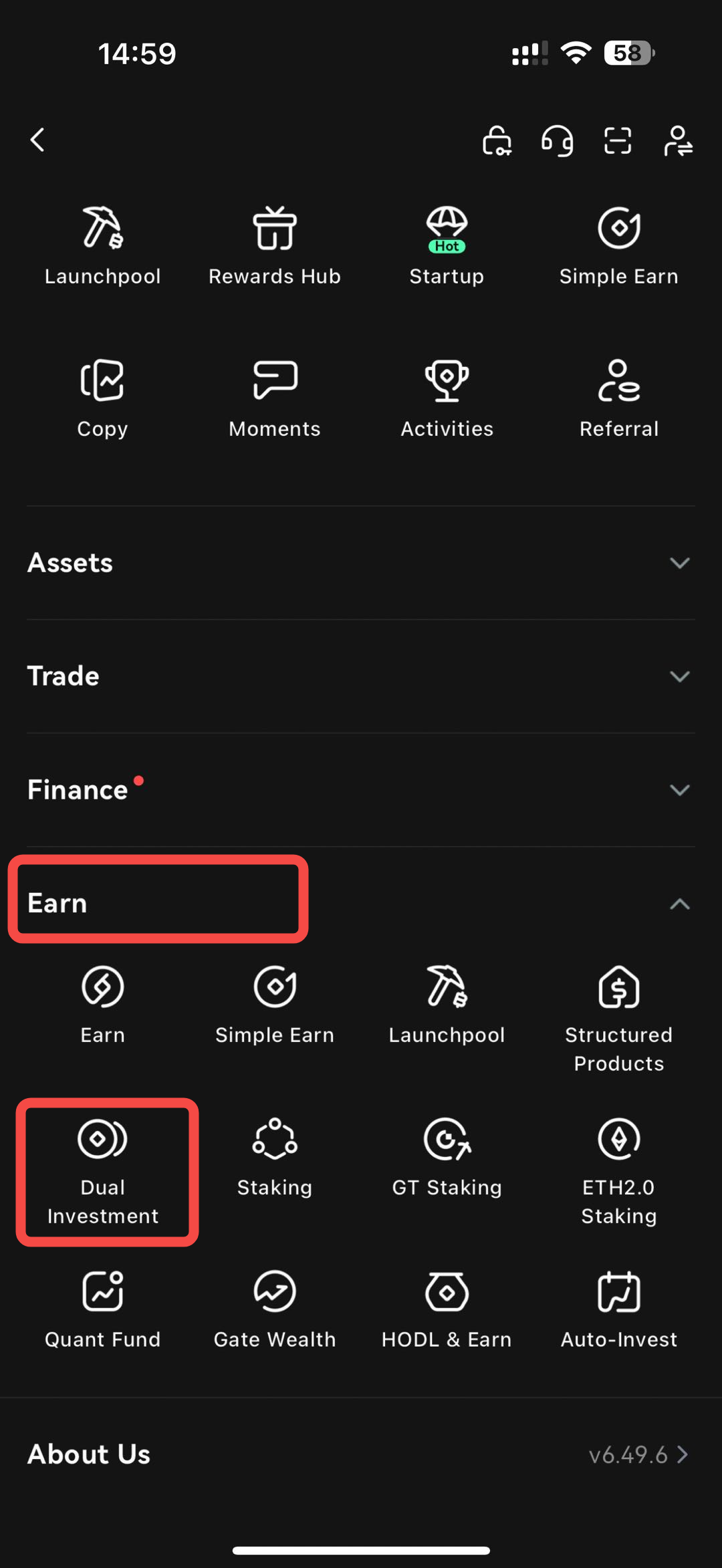Expand the Trade section
Viewport: 722px width, 1568px height.
[361, 676]
